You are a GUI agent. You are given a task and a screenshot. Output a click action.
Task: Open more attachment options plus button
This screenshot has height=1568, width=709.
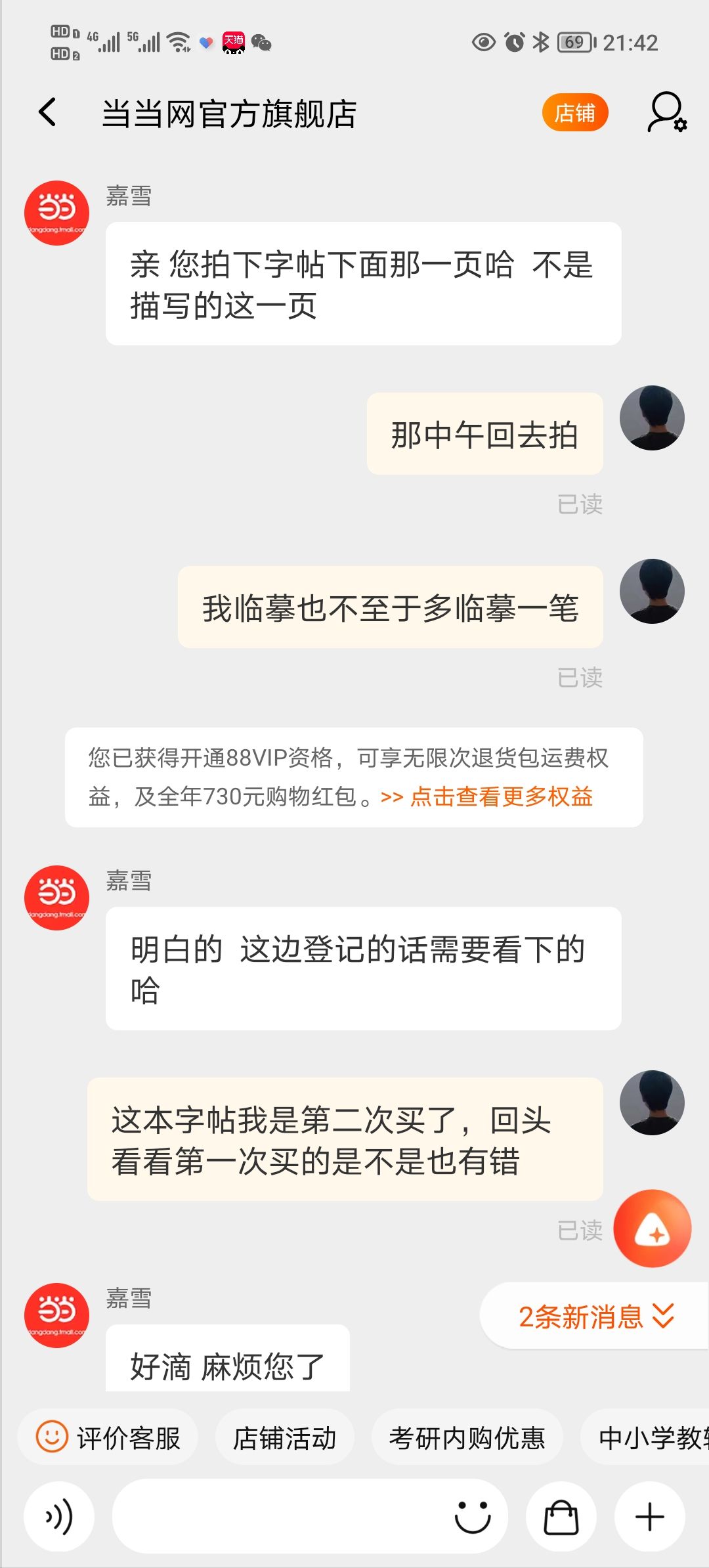650,1517
